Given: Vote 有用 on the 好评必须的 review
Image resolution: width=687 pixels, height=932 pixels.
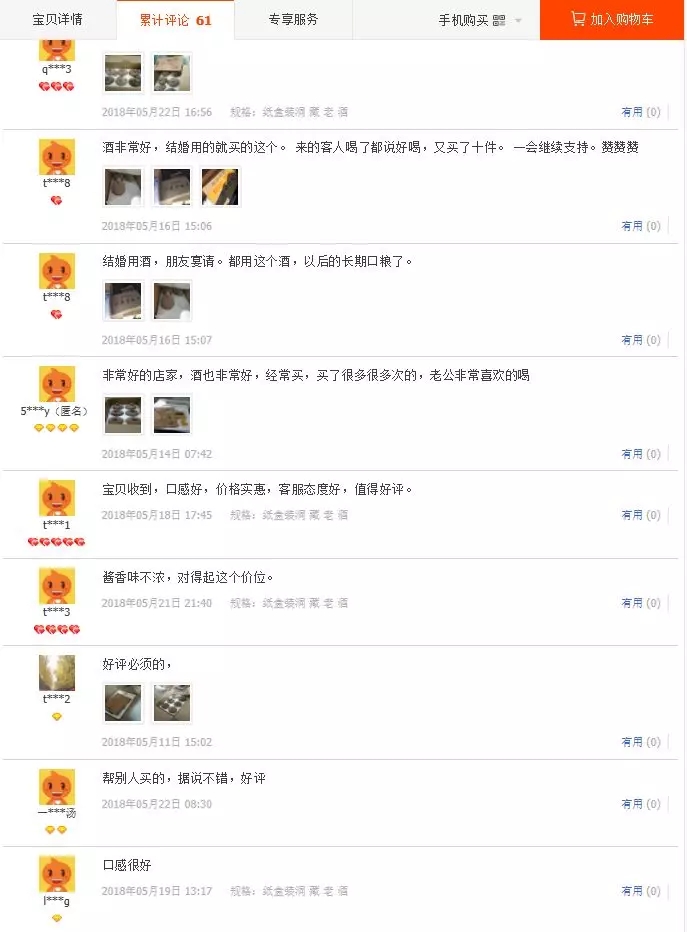Looking at the screenshot, I should point(640,742).
